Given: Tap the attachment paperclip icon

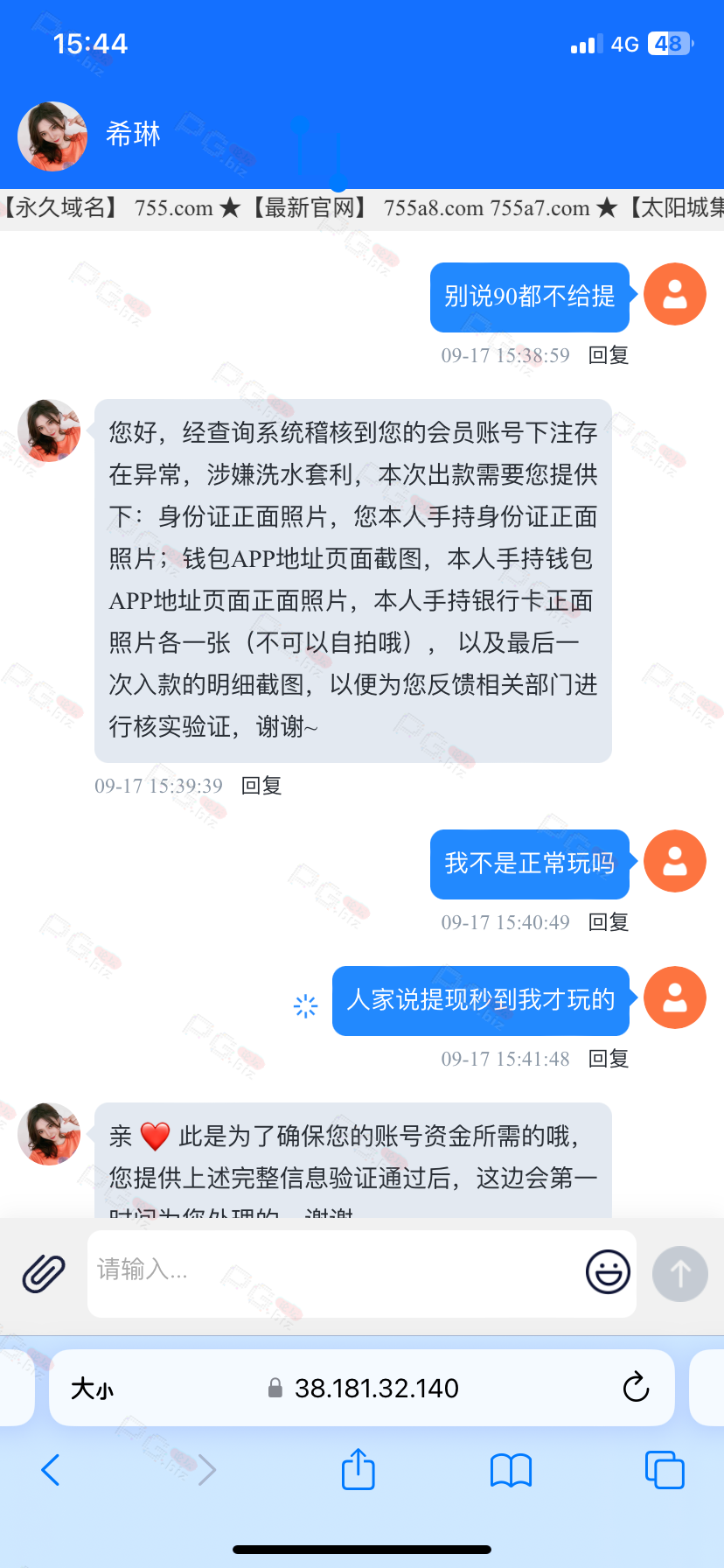Looking at the screenshot, I should click(x=44, y=1273).
